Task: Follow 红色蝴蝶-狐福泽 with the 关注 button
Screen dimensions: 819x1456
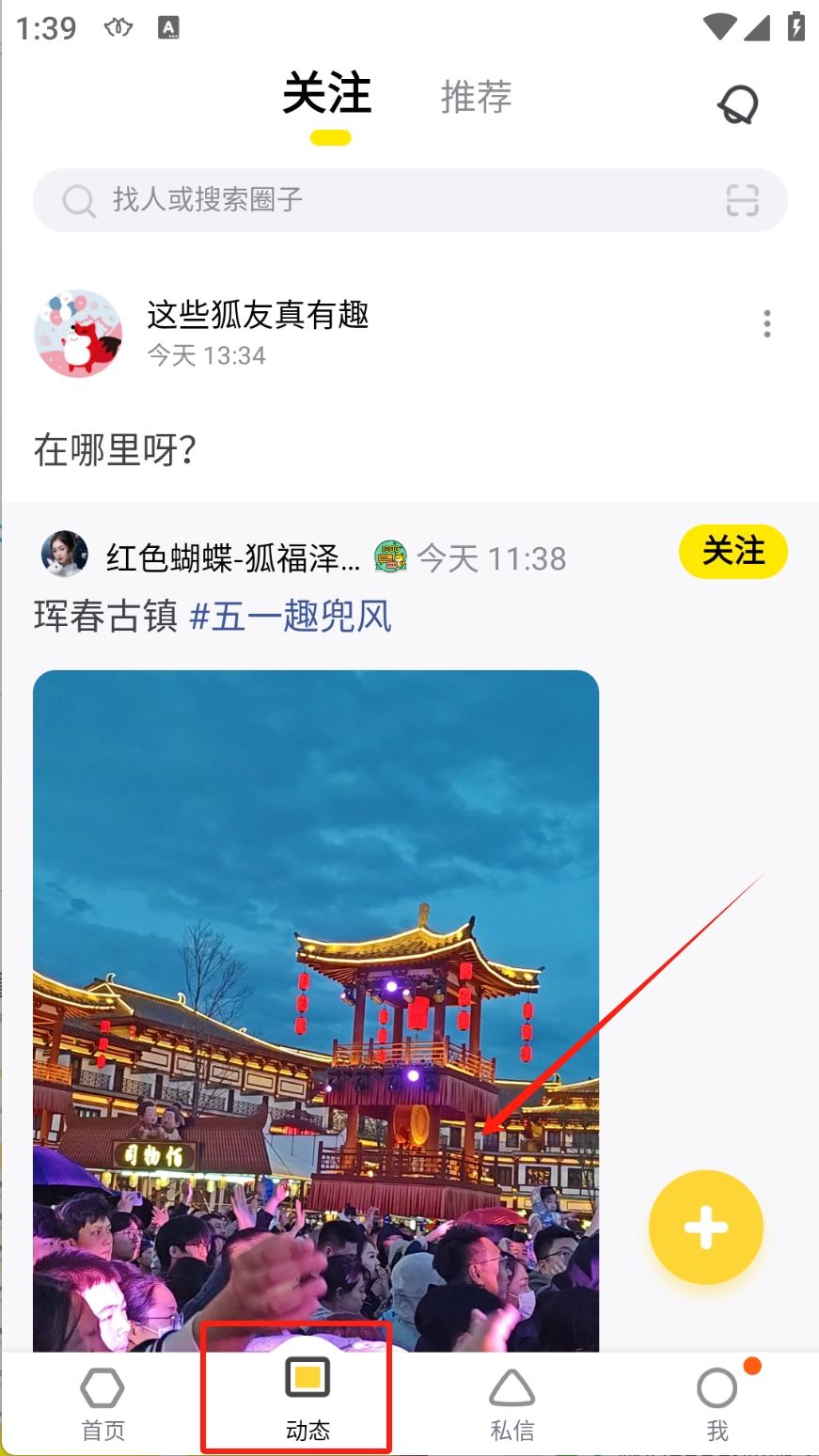Action: 732,552
